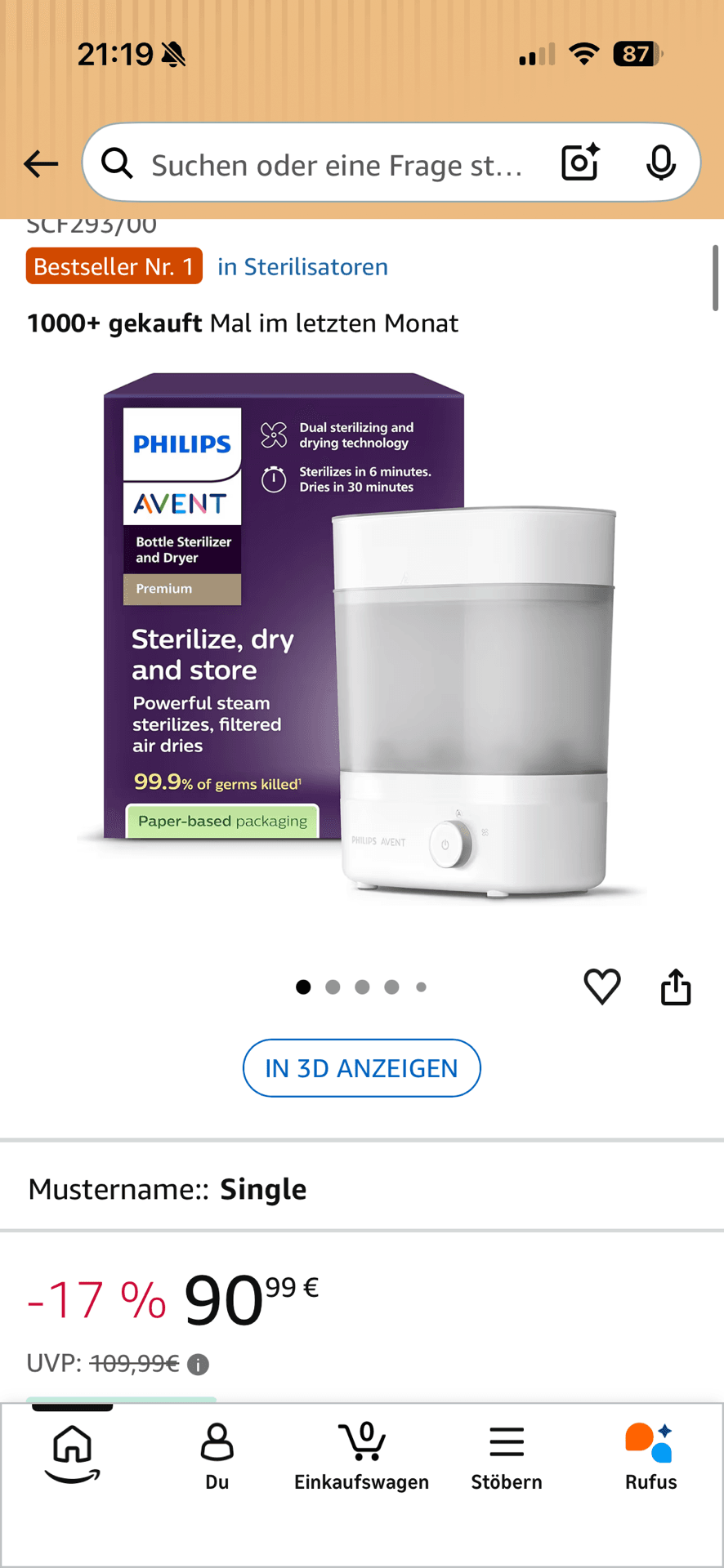Add product to wish list heart

[x=602, y=987]
